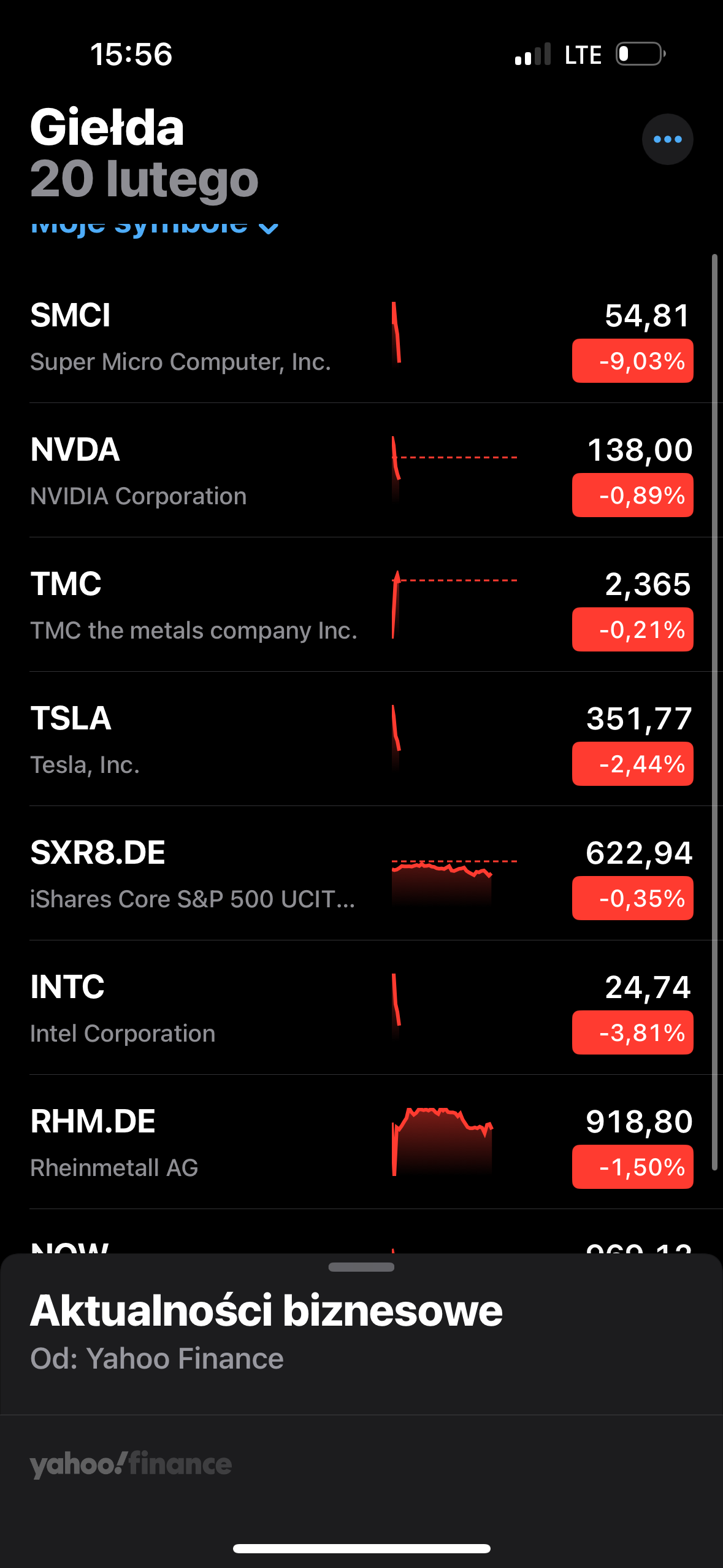Select the TSLA Tesla, Inc. row
The height and width of the screenshot is (1568, 723).
click(184, 740)
